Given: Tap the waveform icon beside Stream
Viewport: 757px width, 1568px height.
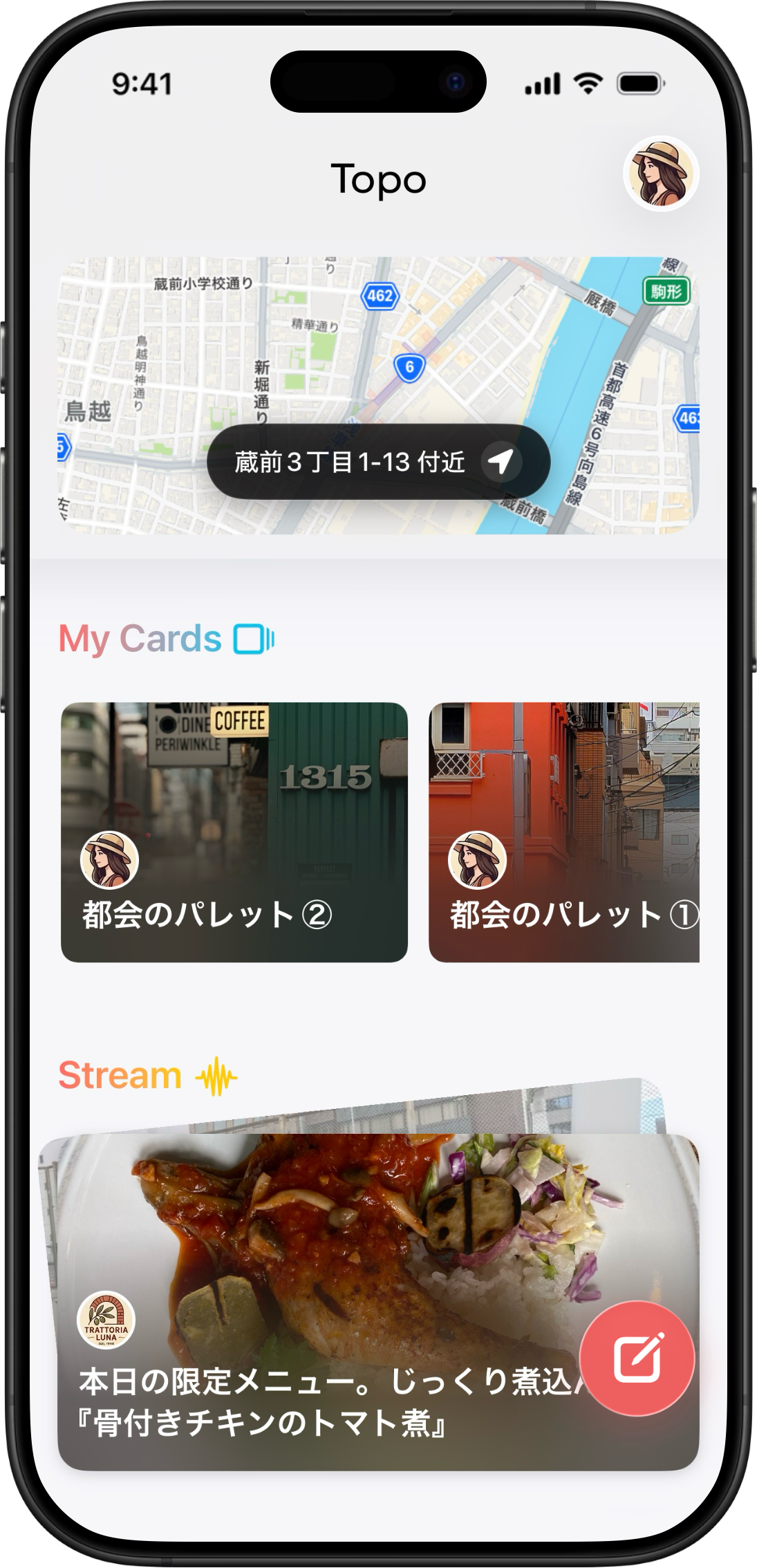Looking at the screenshot, I should (216, 1077).
